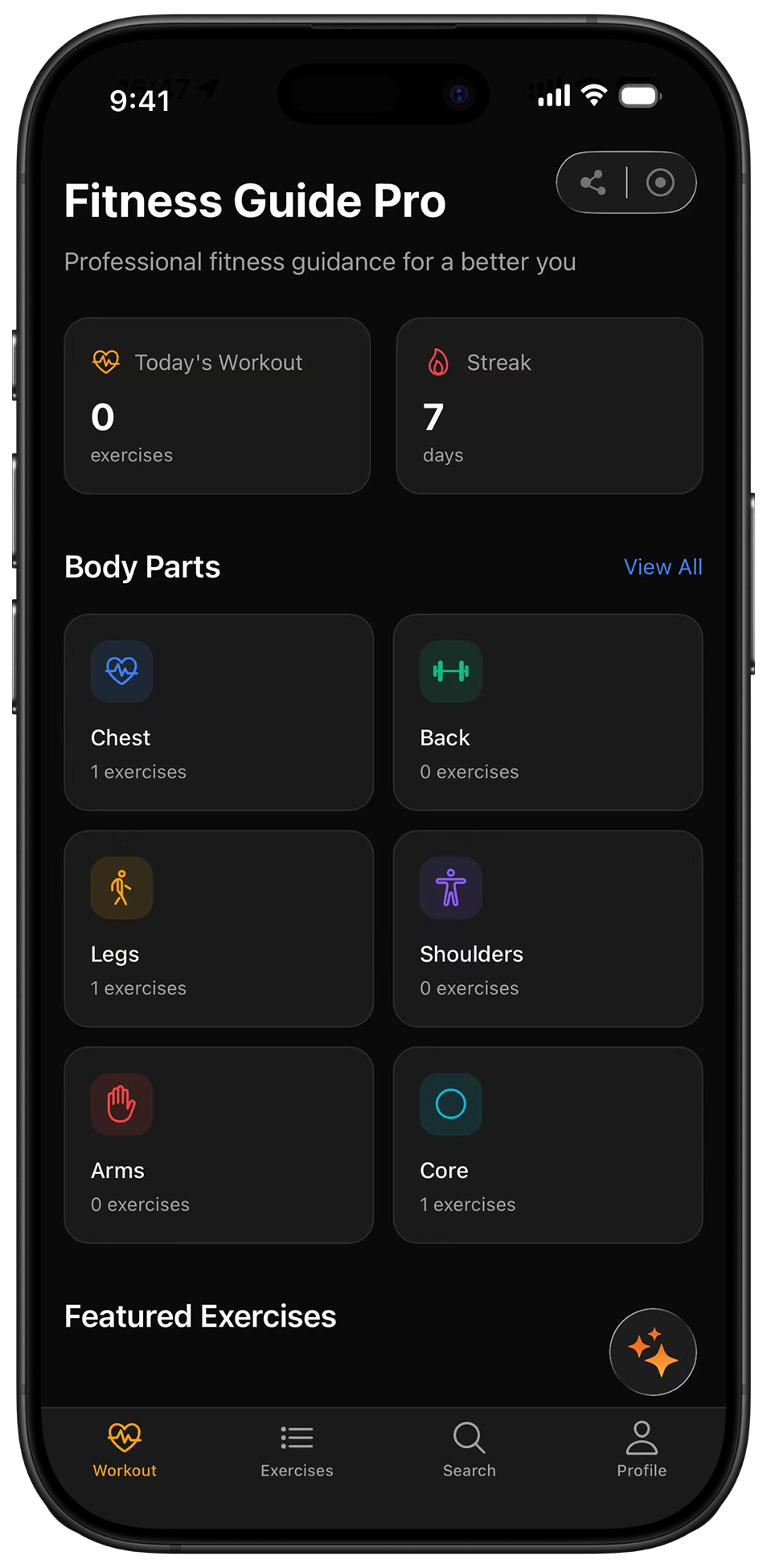This screenshot has height=1568, width=767.
Task: Go to the Search tab
Action: 469,1449
